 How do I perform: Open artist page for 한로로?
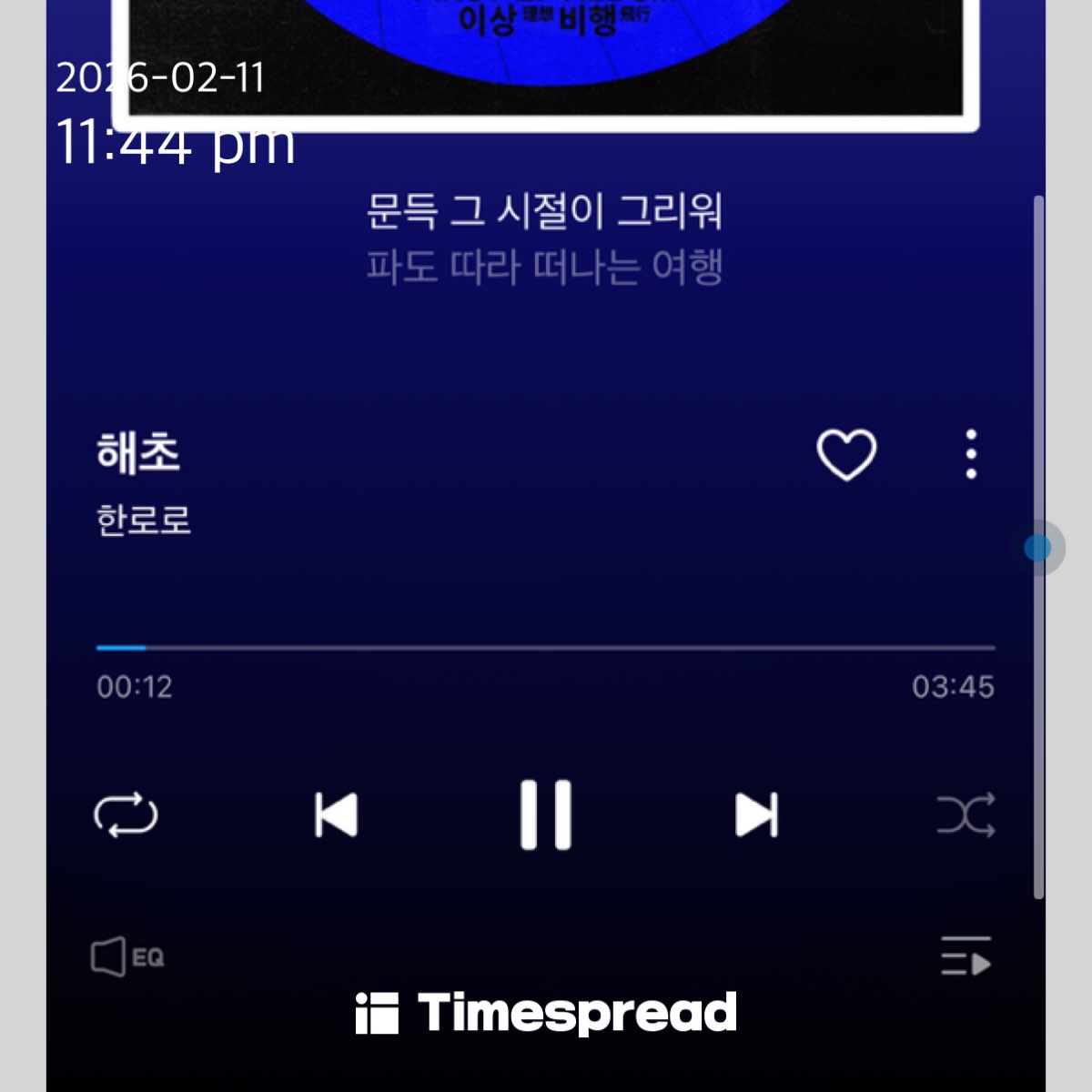click(x=144, y=521)
